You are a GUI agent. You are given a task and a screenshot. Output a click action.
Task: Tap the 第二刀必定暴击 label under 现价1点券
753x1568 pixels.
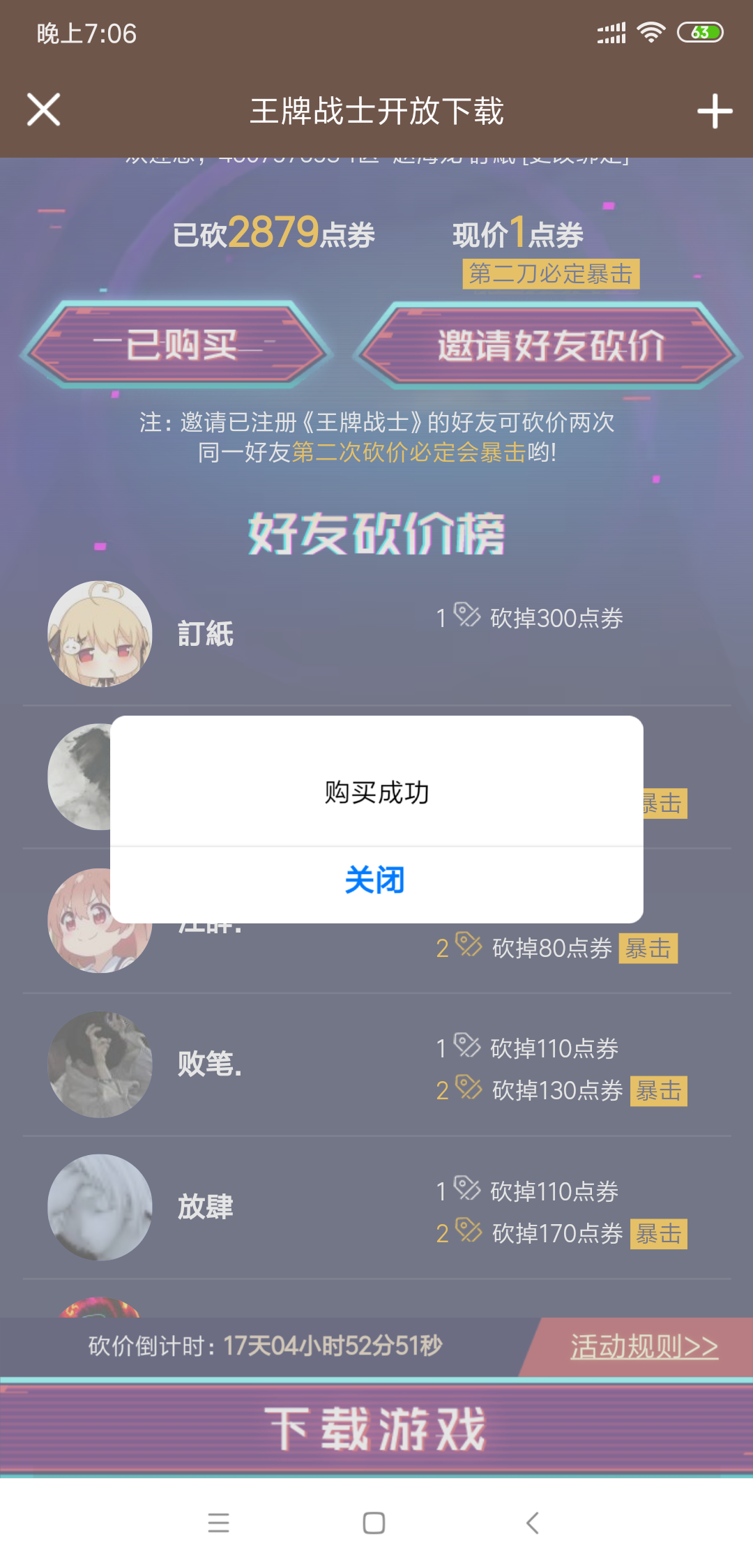click(551, 276)
